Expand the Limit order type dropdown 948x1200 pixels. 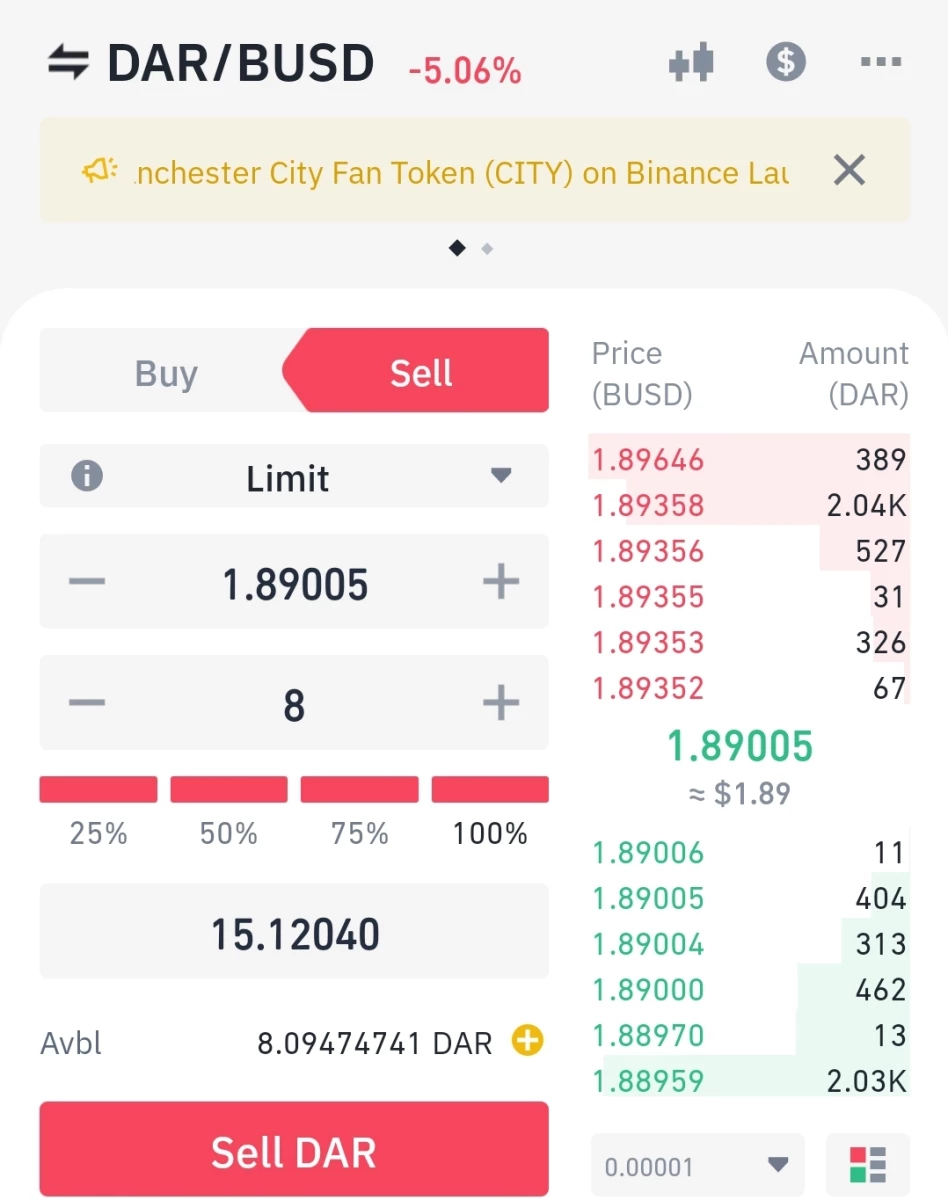coord(294,476)
